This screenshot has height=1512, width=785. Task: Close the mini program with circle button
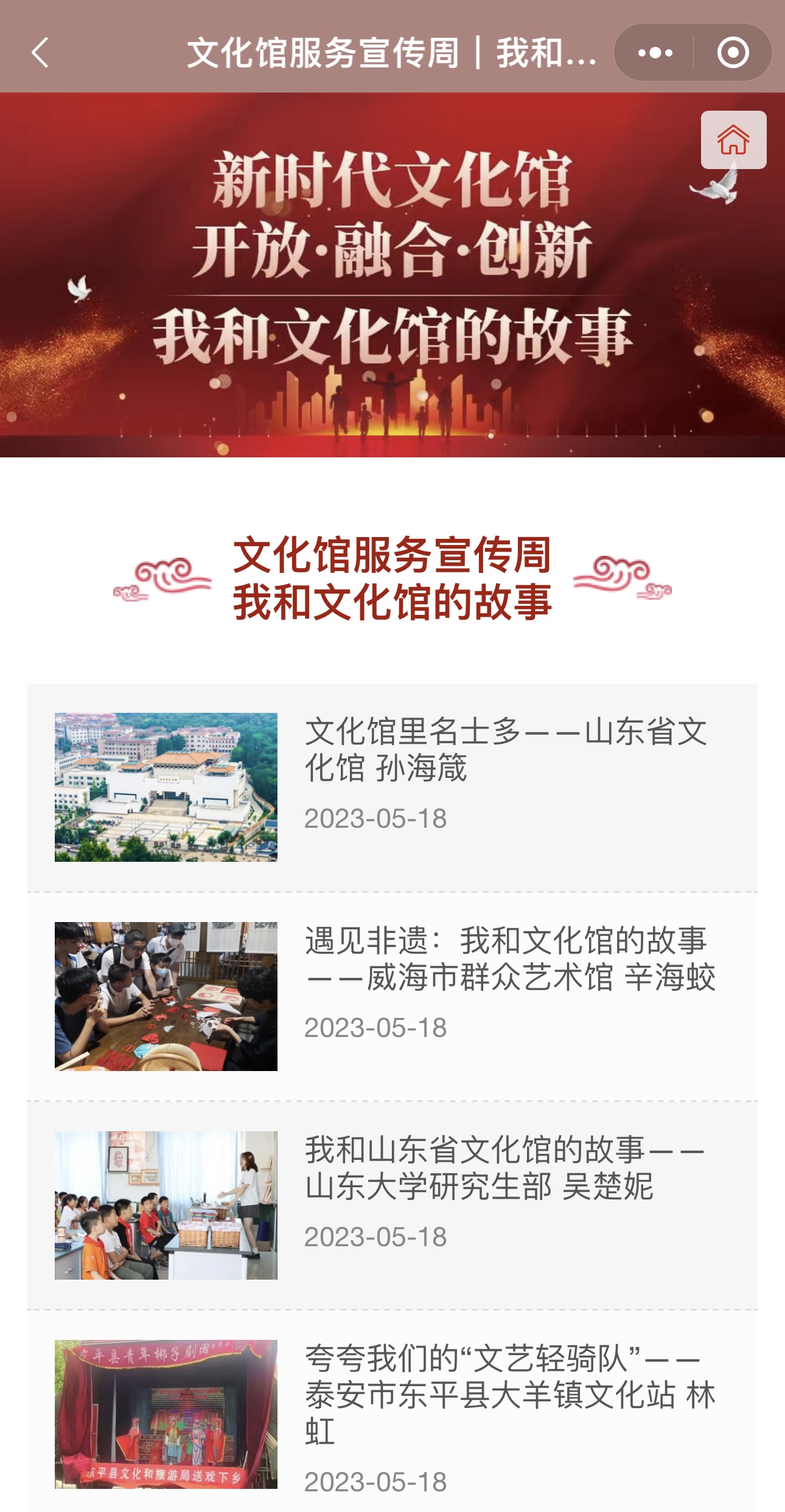[733, 53]
